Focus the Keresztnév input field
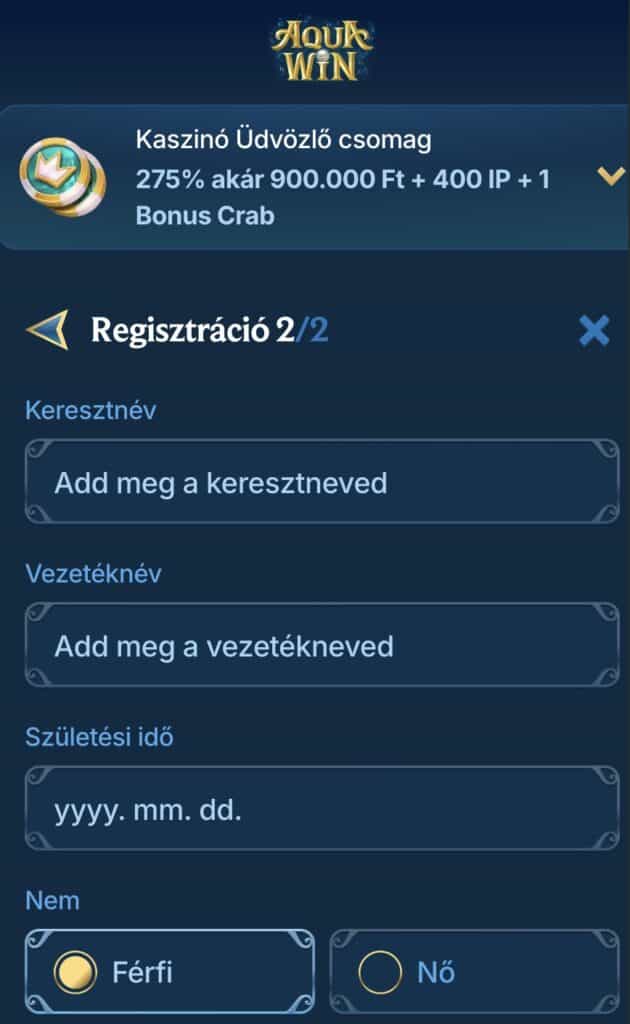Image resolution: width=630 pixels, height=1024 pixels. pyautogui.click(x=321, y=483)
